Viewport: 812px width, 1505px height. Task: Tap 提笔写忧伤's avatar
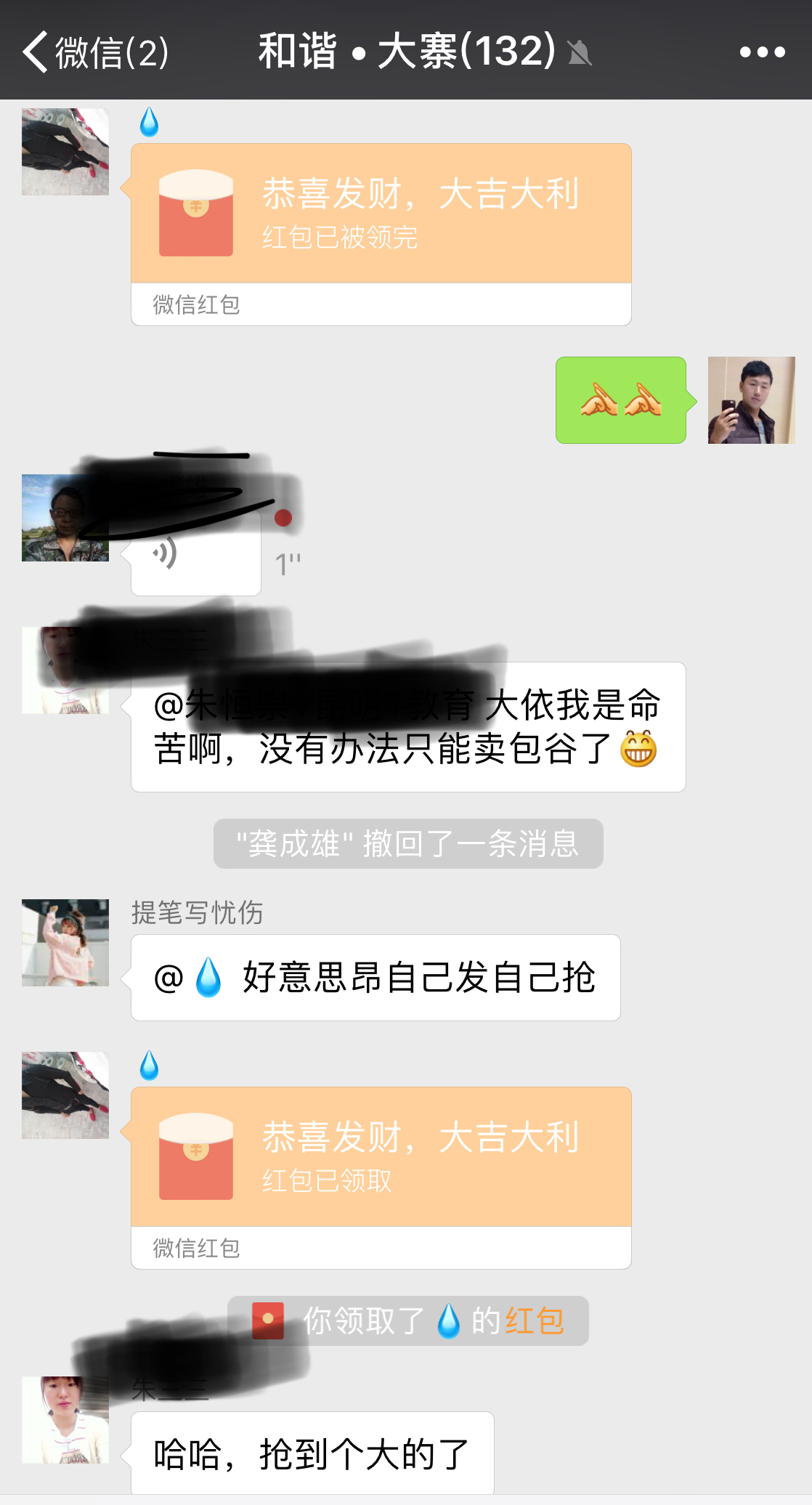[x=64, y=941]
